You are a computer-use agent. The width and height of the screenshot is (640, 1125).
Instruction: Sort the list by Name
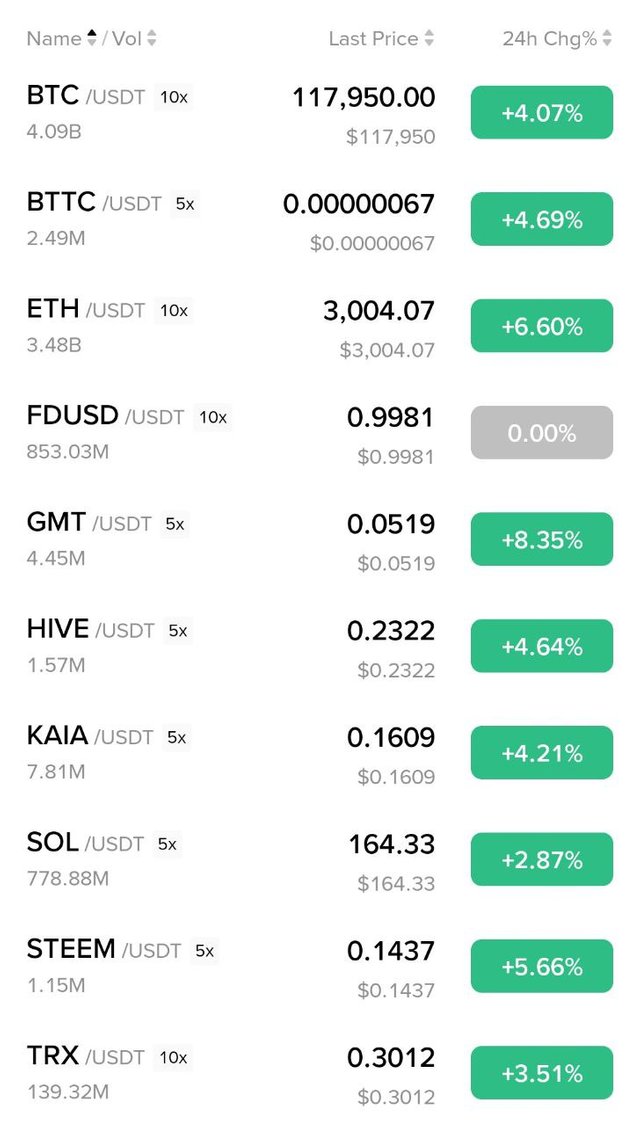tap(61, 38)
